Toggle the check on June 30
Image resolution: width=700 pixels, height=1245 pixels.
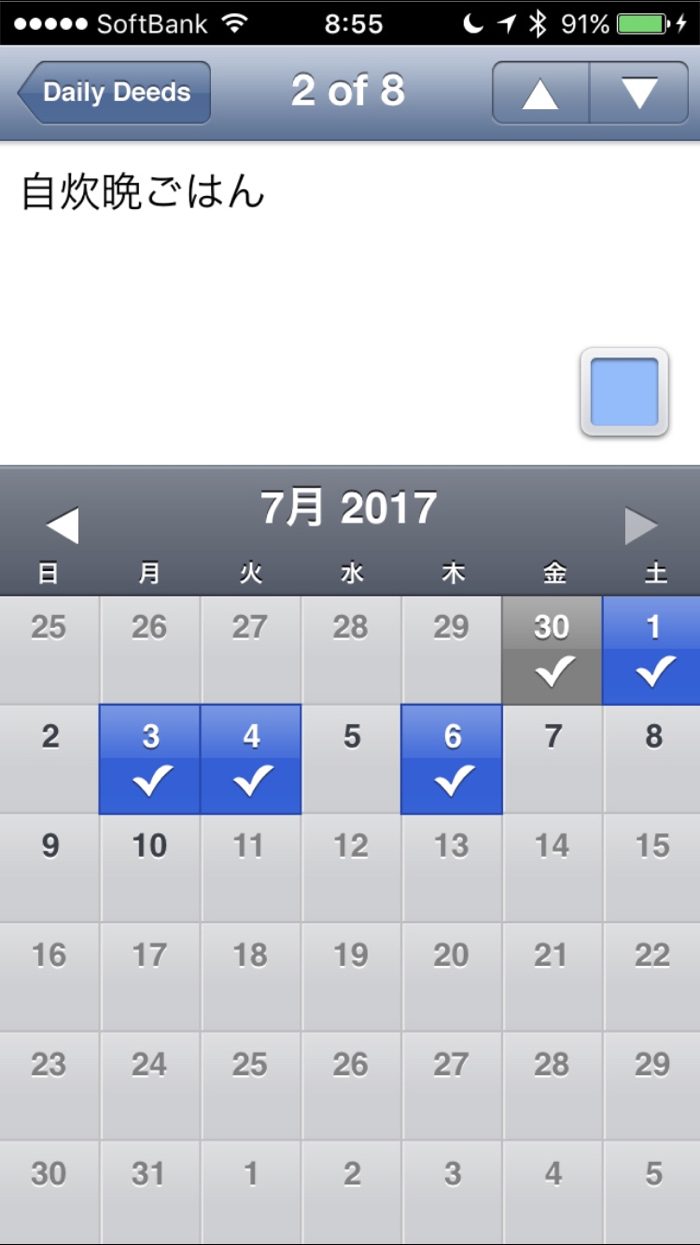point(551,651)
